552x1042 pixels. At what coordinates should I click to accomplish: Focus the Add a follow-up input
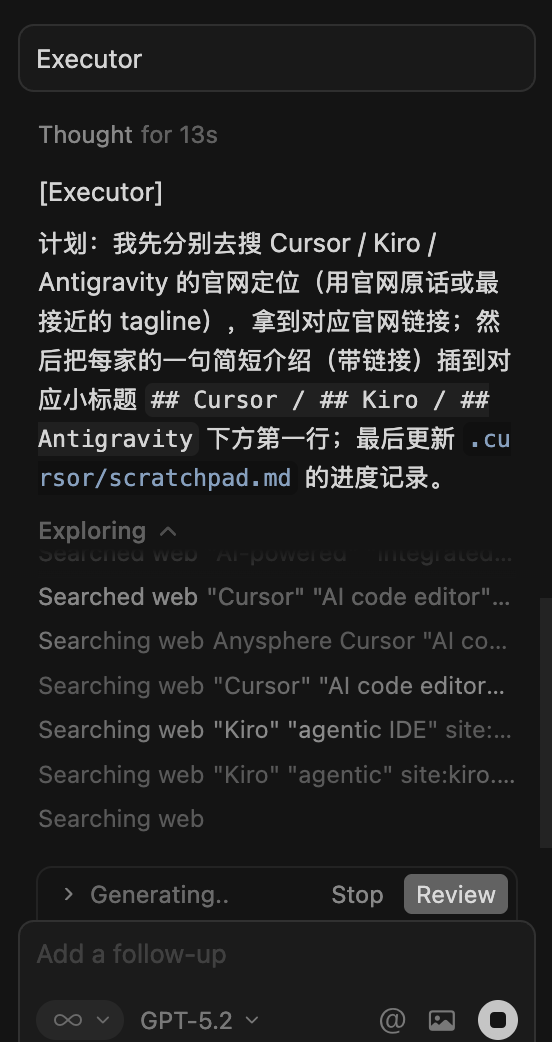pyautogui.click(x=276, y=954)
